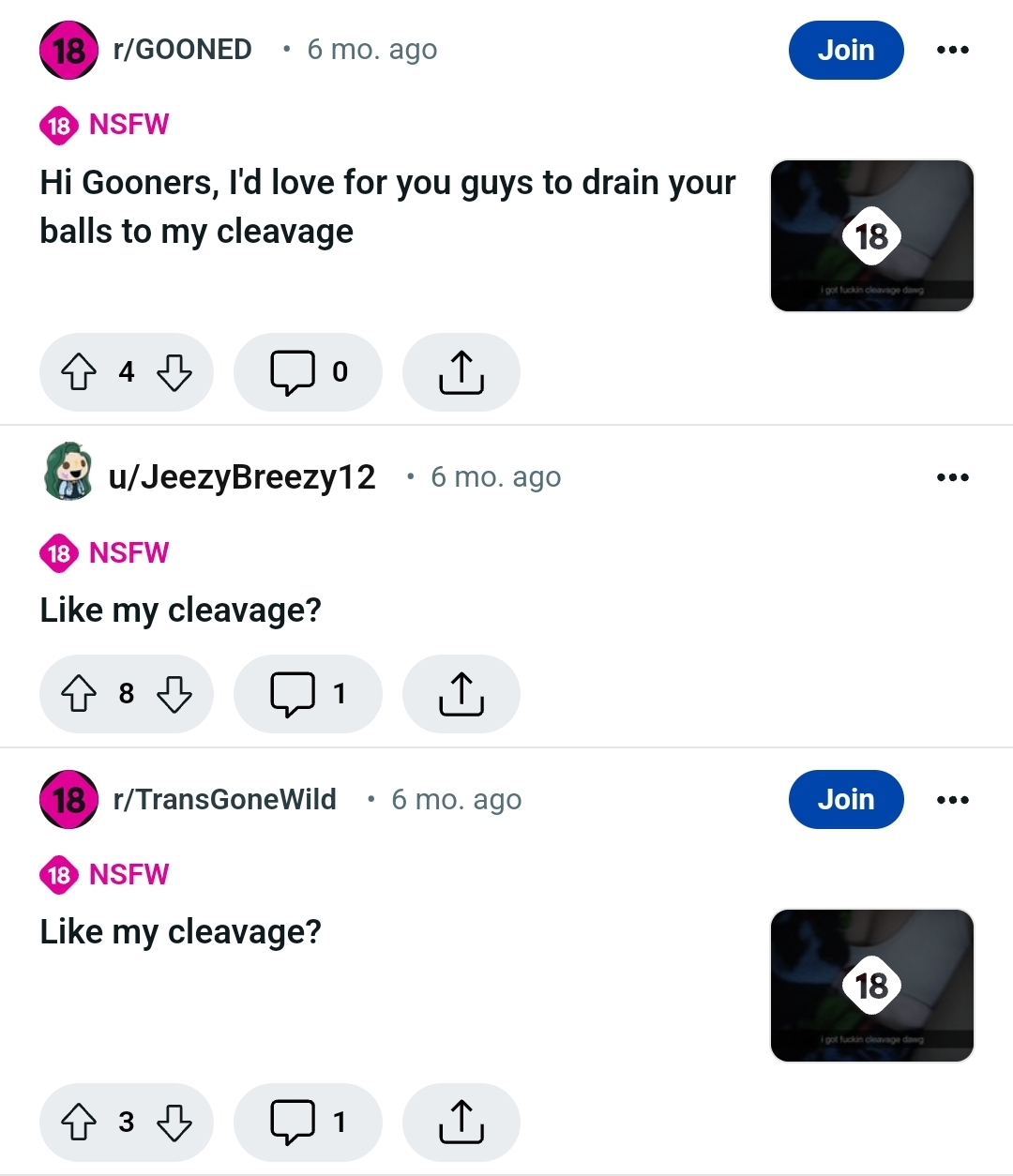Screen dimensions: 1013x1176
Task: Upvote the r/GOONED post
Action: [79, 372]
